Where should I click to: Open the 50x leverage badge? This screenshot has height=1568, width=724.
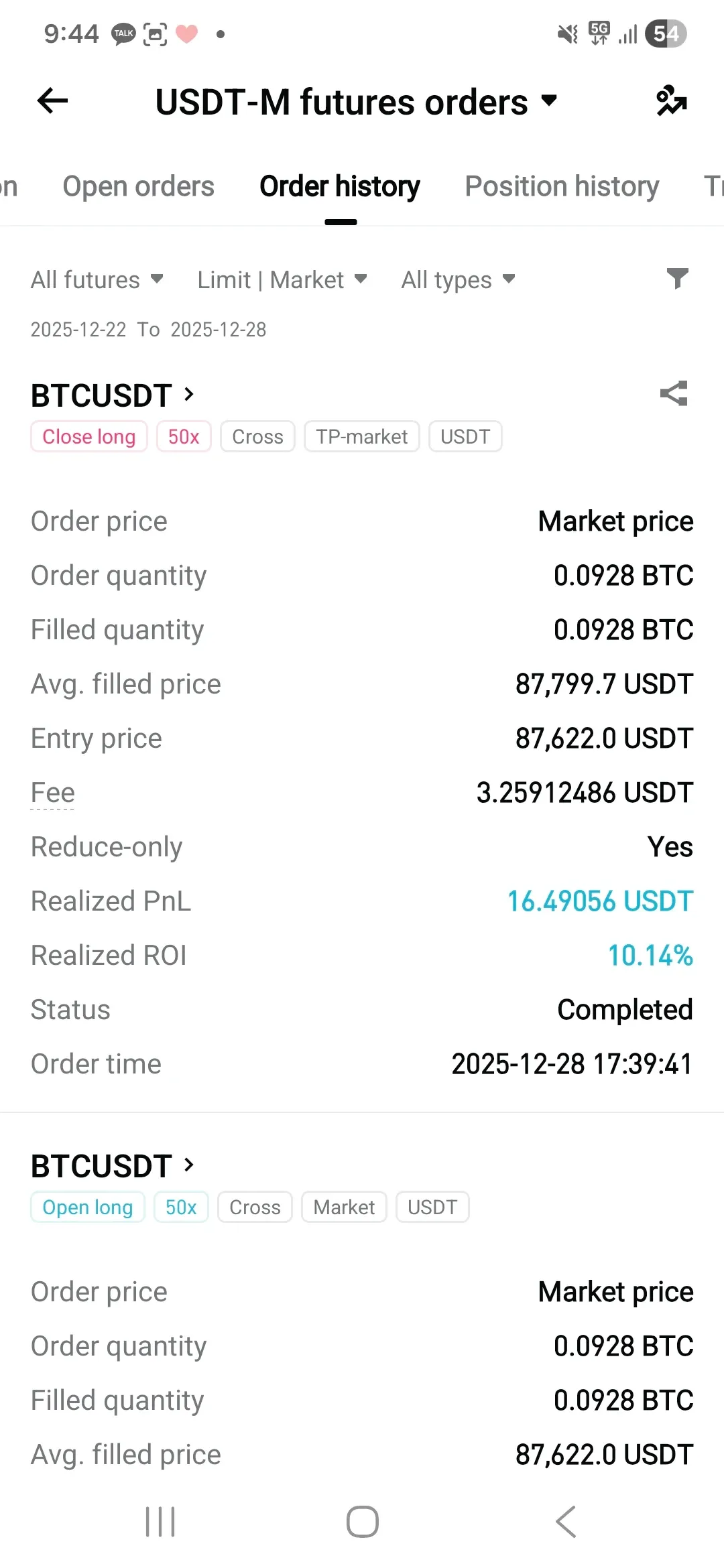pyautogui.click(x=183, y=436)
